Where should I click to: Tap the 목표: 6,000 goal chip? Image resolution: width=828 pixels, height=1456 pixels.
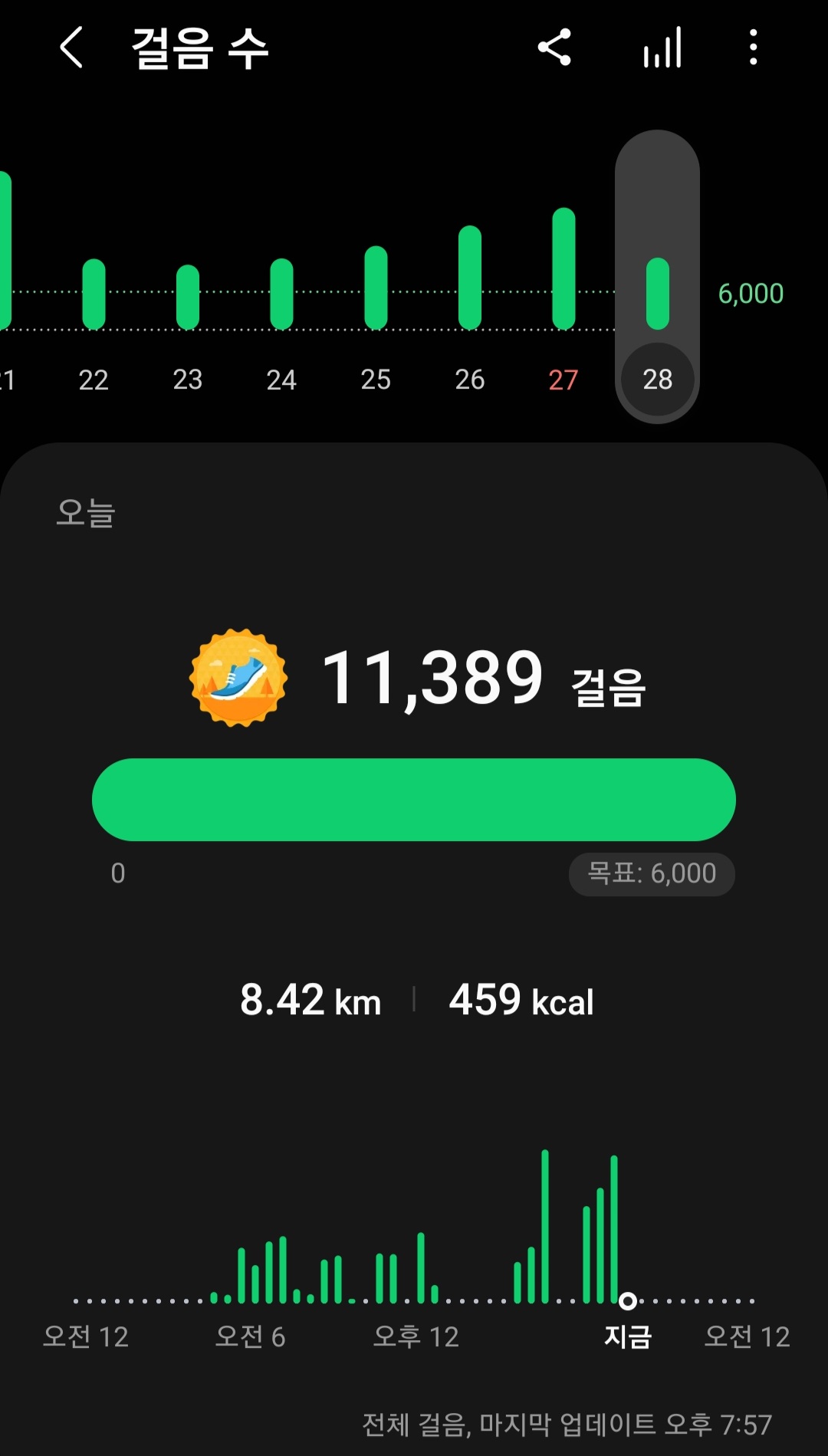652,873
